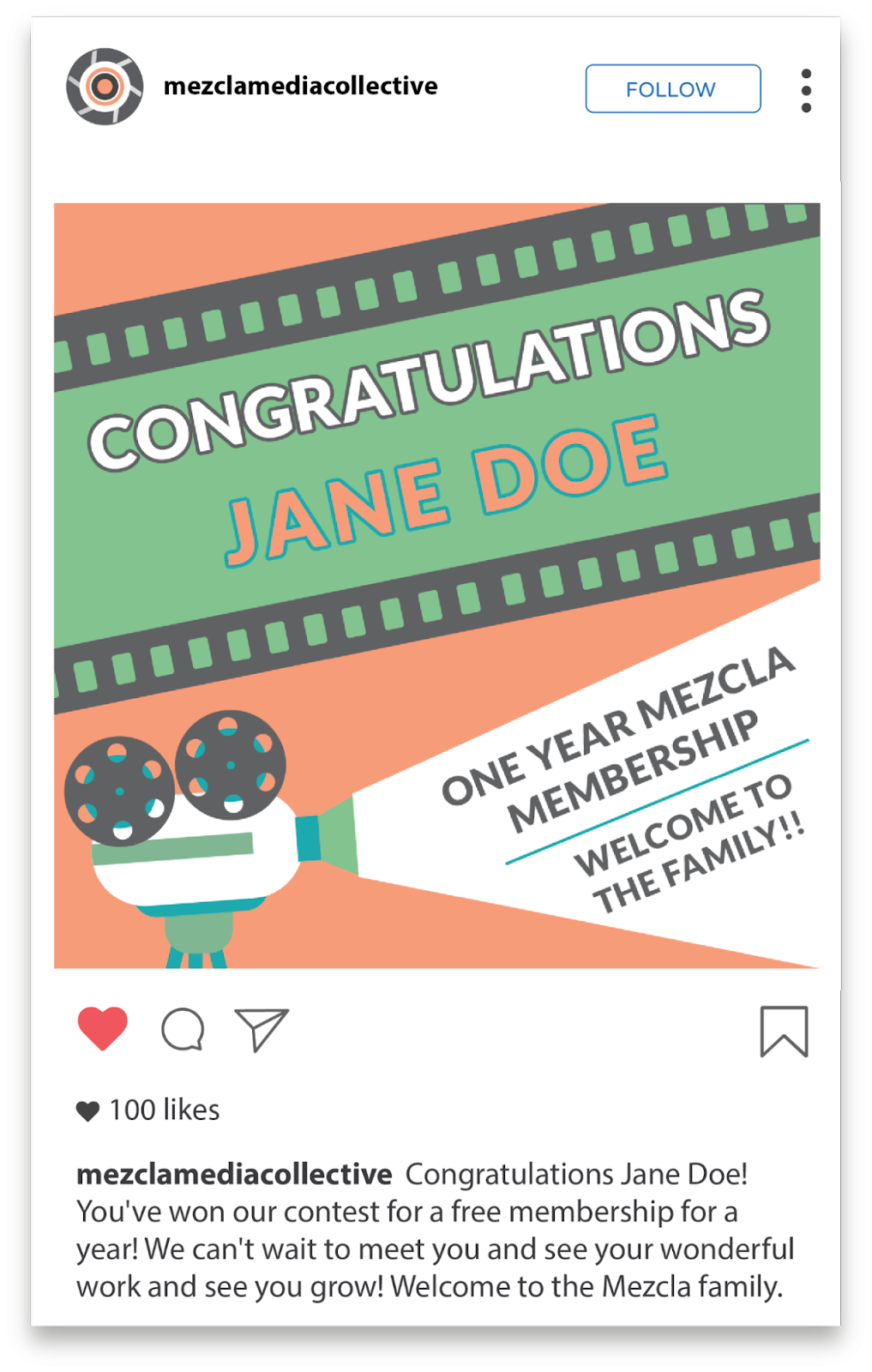Open the mezclamediacollective profile picture
This screenshot has width=872, height=1372.
pyautogui.click(x=105, y=87)
